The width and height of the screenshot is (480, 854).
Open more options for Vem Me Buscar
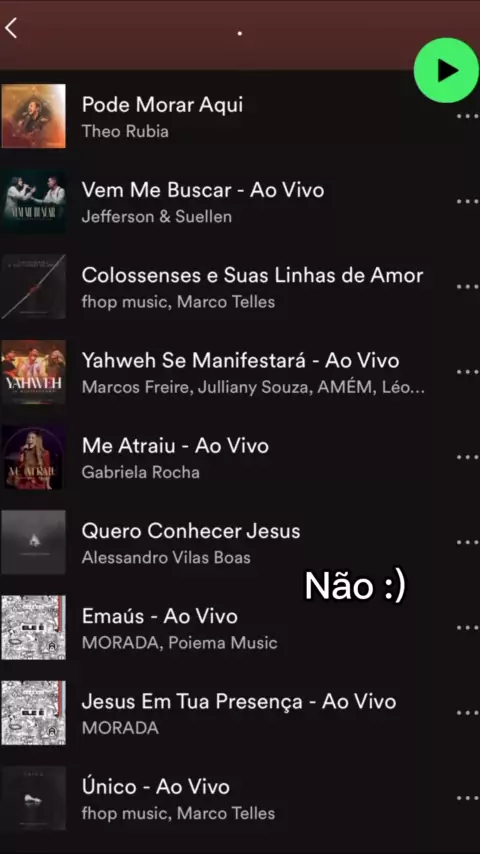coord(467,202)
